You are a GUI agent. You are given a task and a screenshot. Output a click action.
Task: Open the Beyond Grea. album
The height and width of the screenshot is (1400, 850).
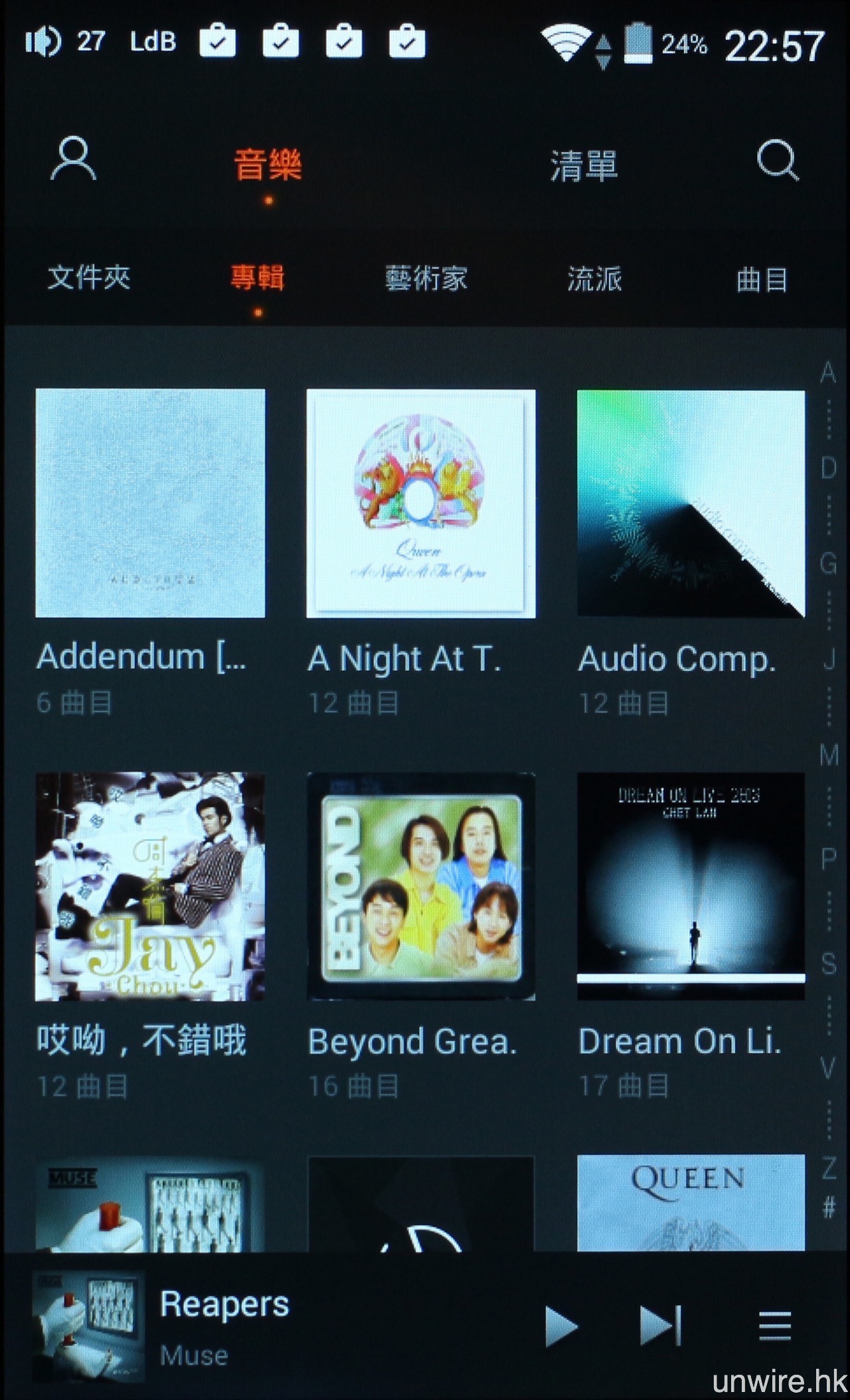click(420, 886)
